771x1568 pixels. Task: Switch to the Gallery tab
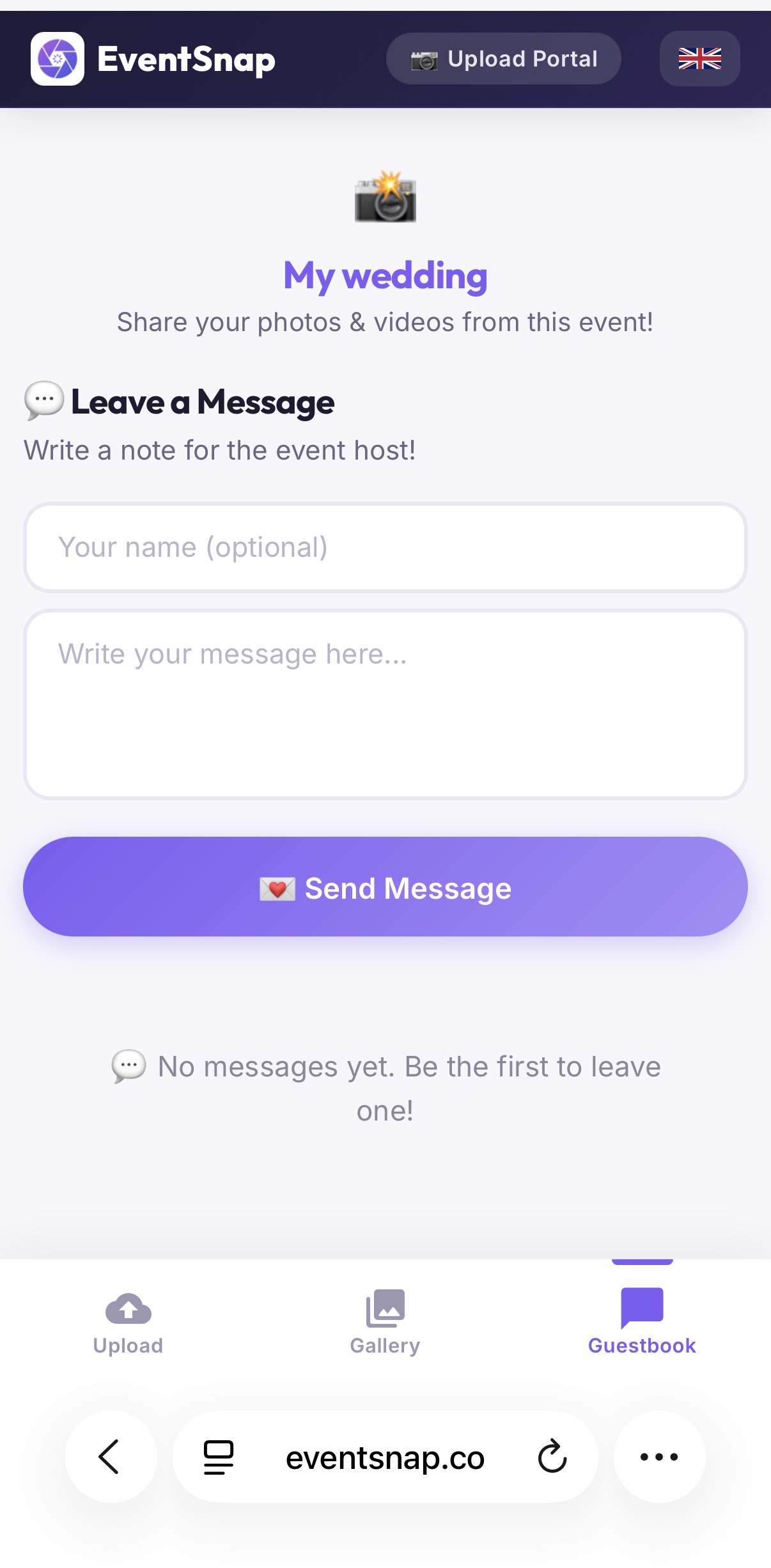click(385, 1321)
